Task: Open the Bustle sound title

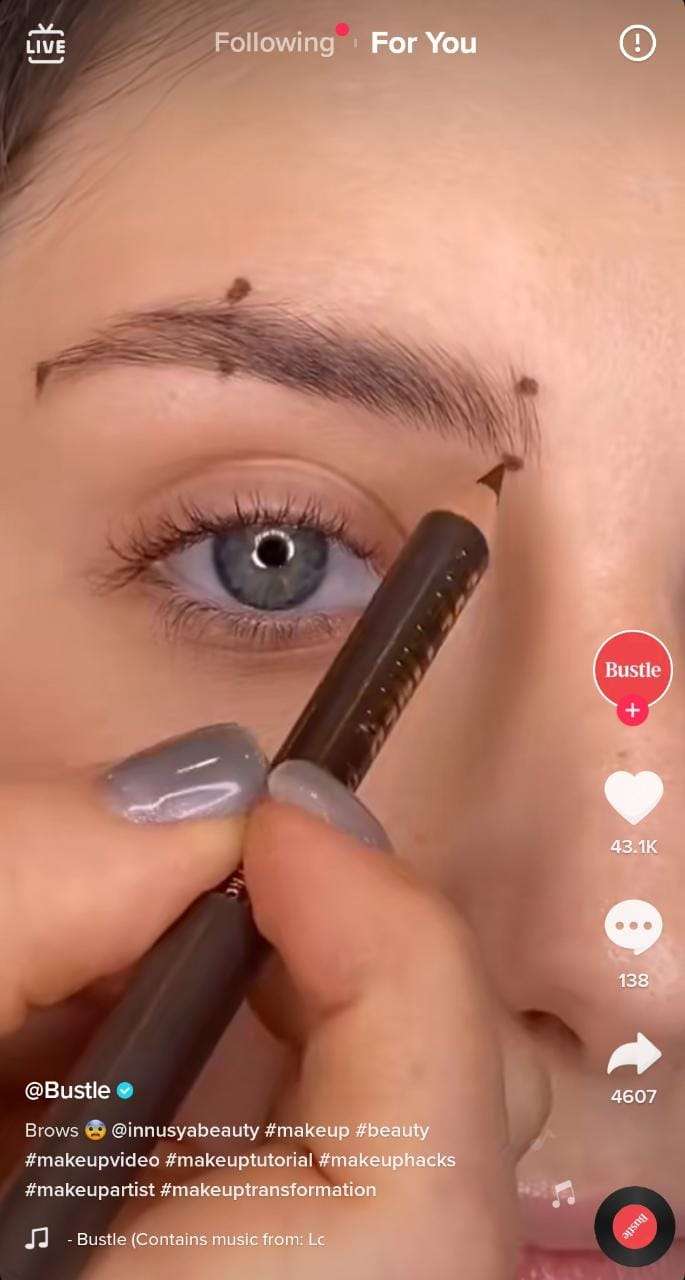Action: pyautogui.click(x=196, y=1239)
